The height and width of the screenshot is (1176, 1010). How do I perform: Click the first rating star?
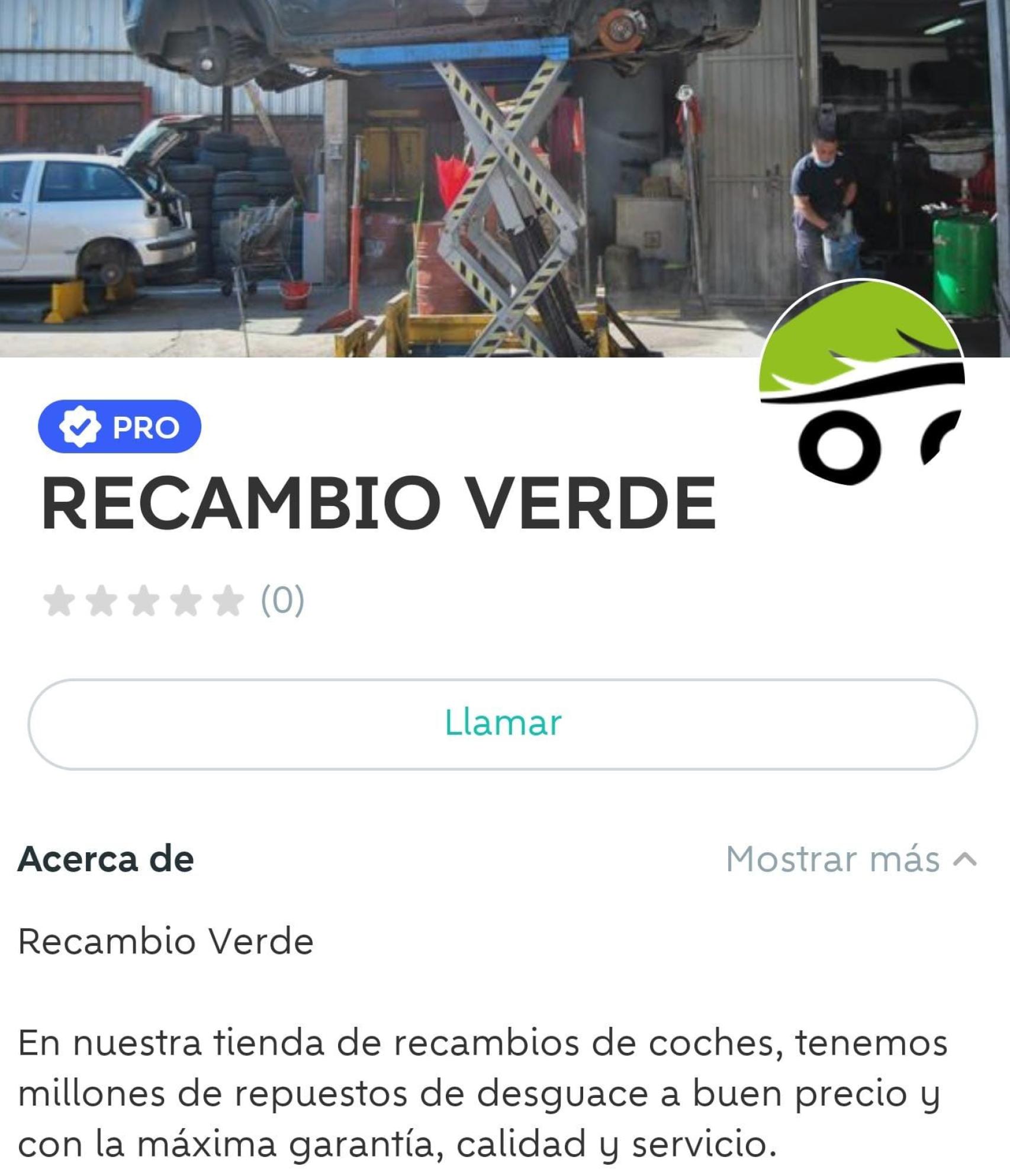(59, 600)
